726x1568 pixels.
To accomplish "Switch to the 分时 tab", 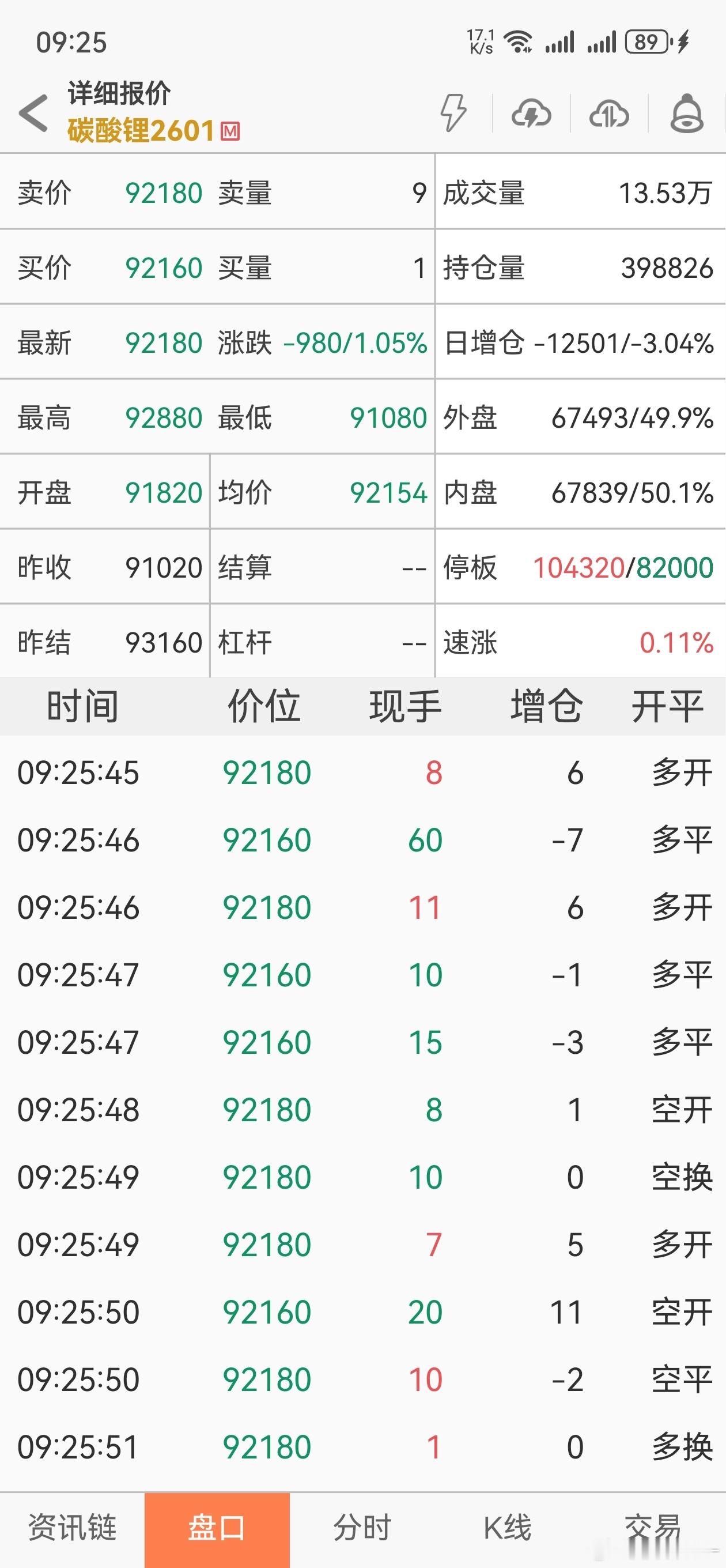I will tap(362, 1525).
